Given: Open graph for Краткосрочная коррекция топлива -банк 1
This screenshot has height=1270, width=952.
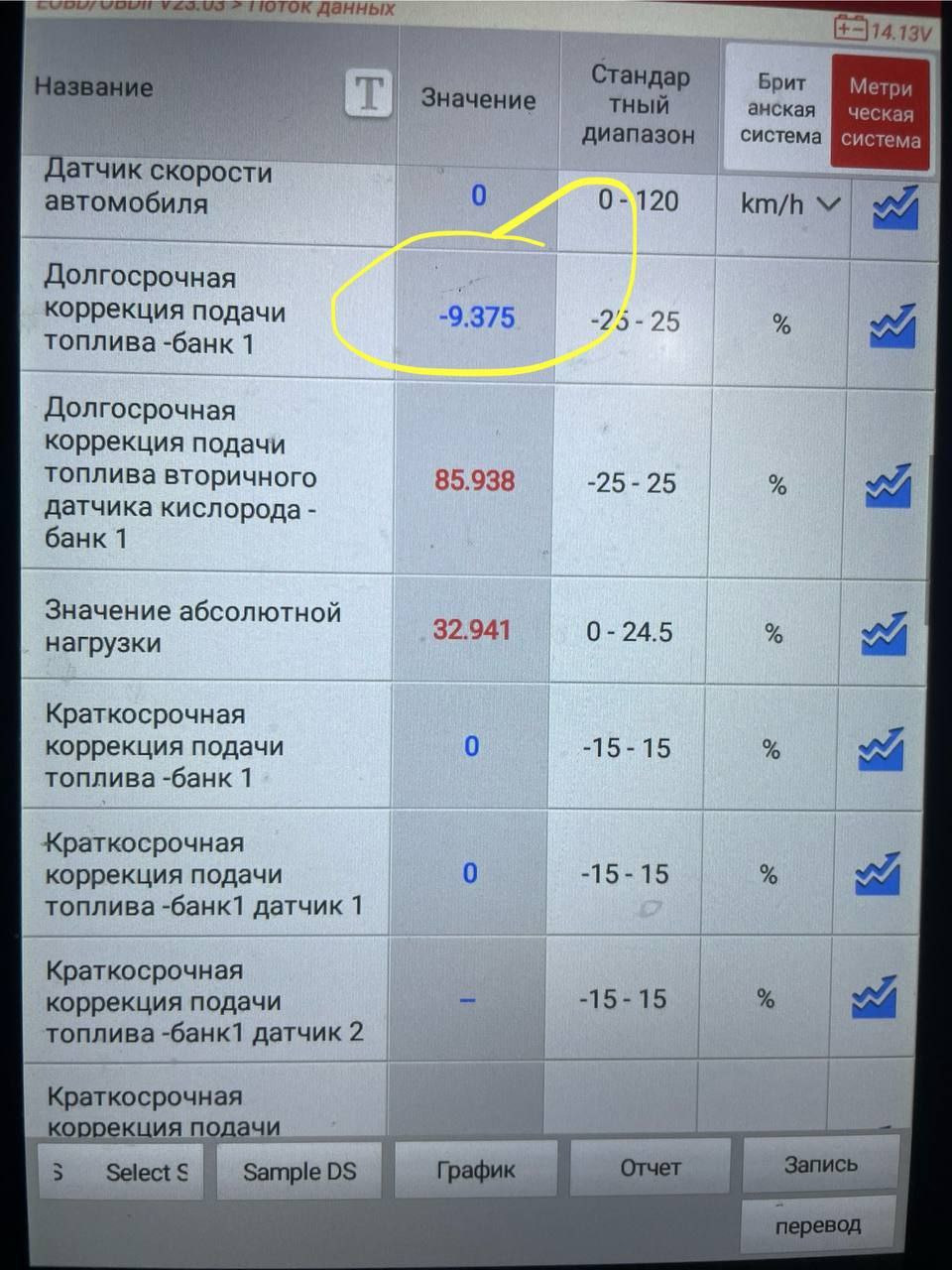Looking at the screenshot, I should 881,750.
